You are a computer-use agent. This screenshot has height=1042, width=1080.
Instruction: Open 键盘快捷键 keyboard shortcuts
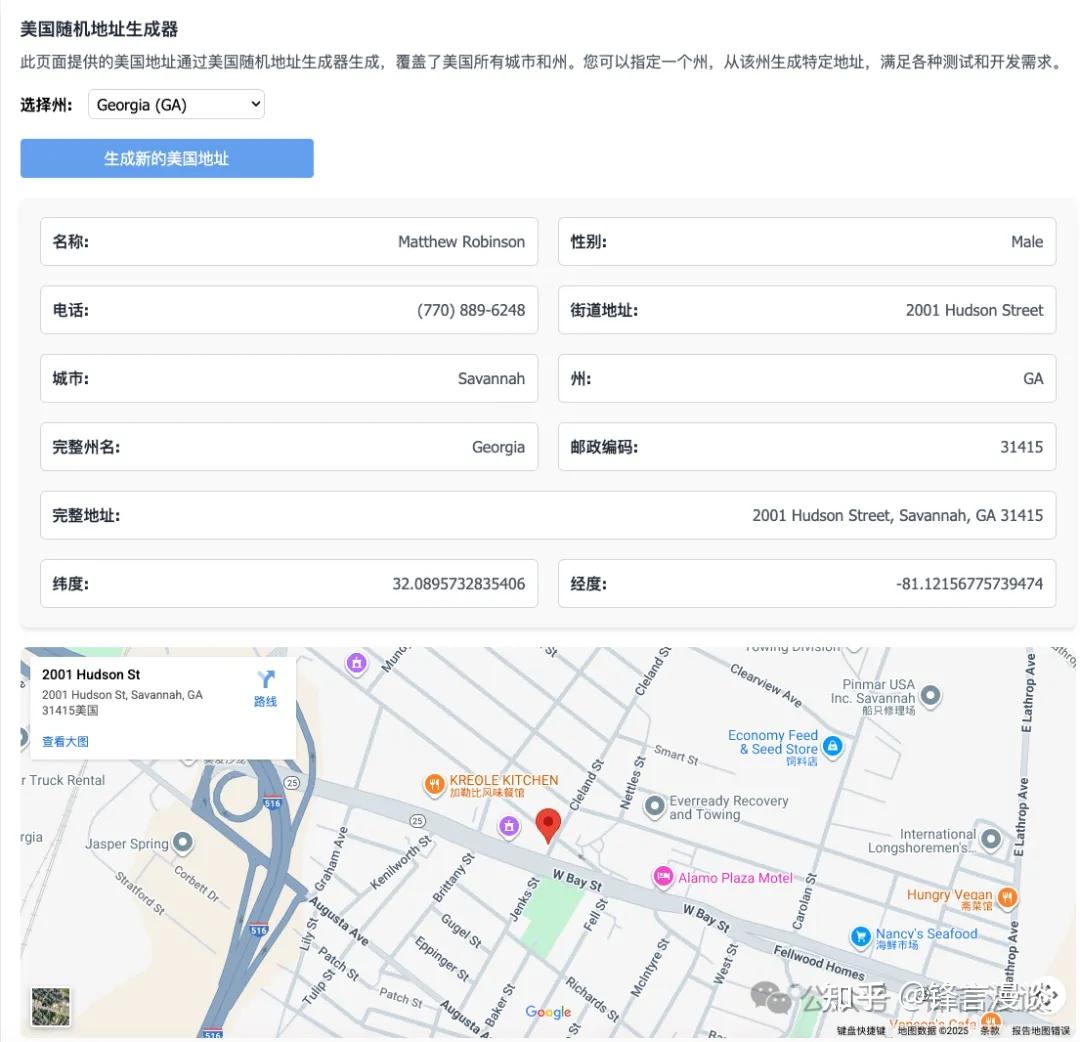861,1031
